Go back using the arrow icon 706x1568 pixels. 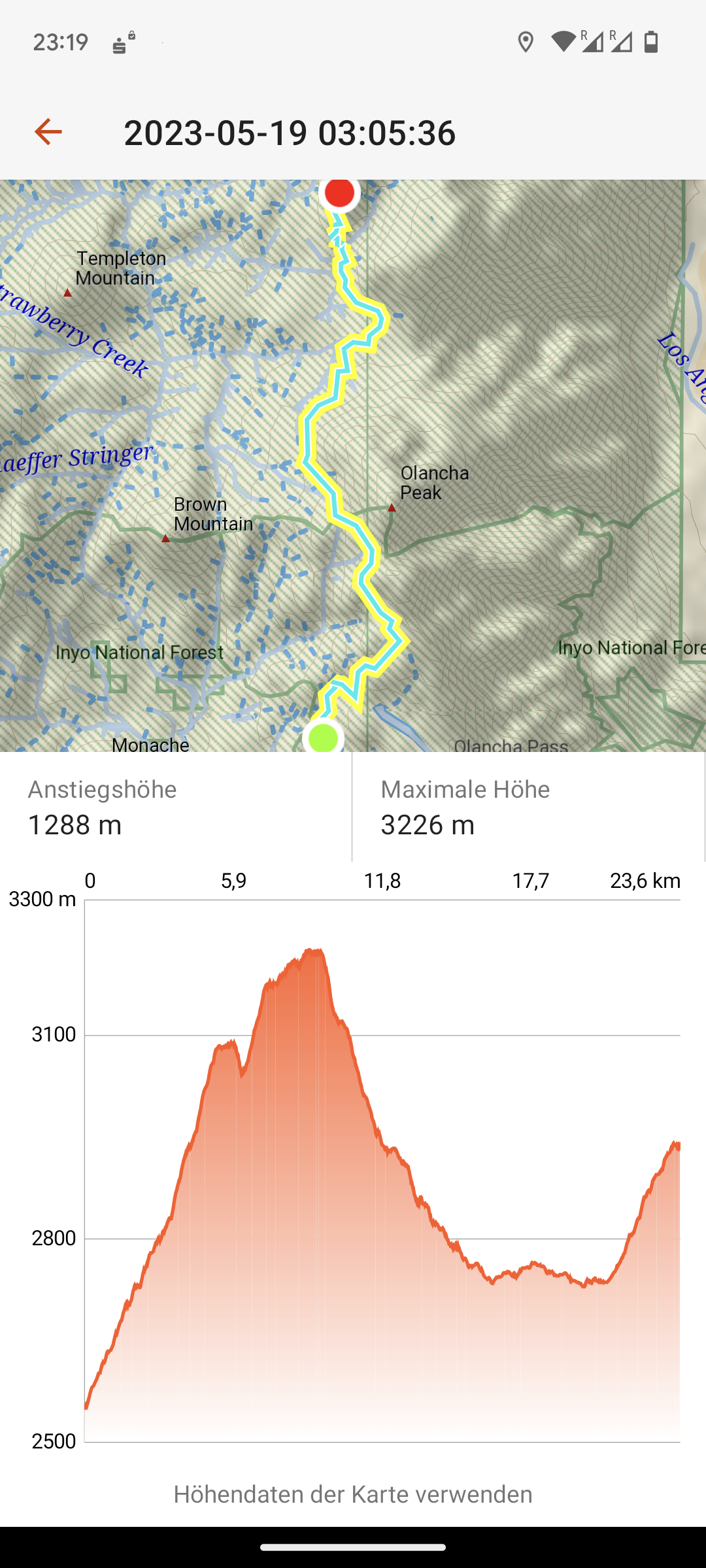pos(48,132)
